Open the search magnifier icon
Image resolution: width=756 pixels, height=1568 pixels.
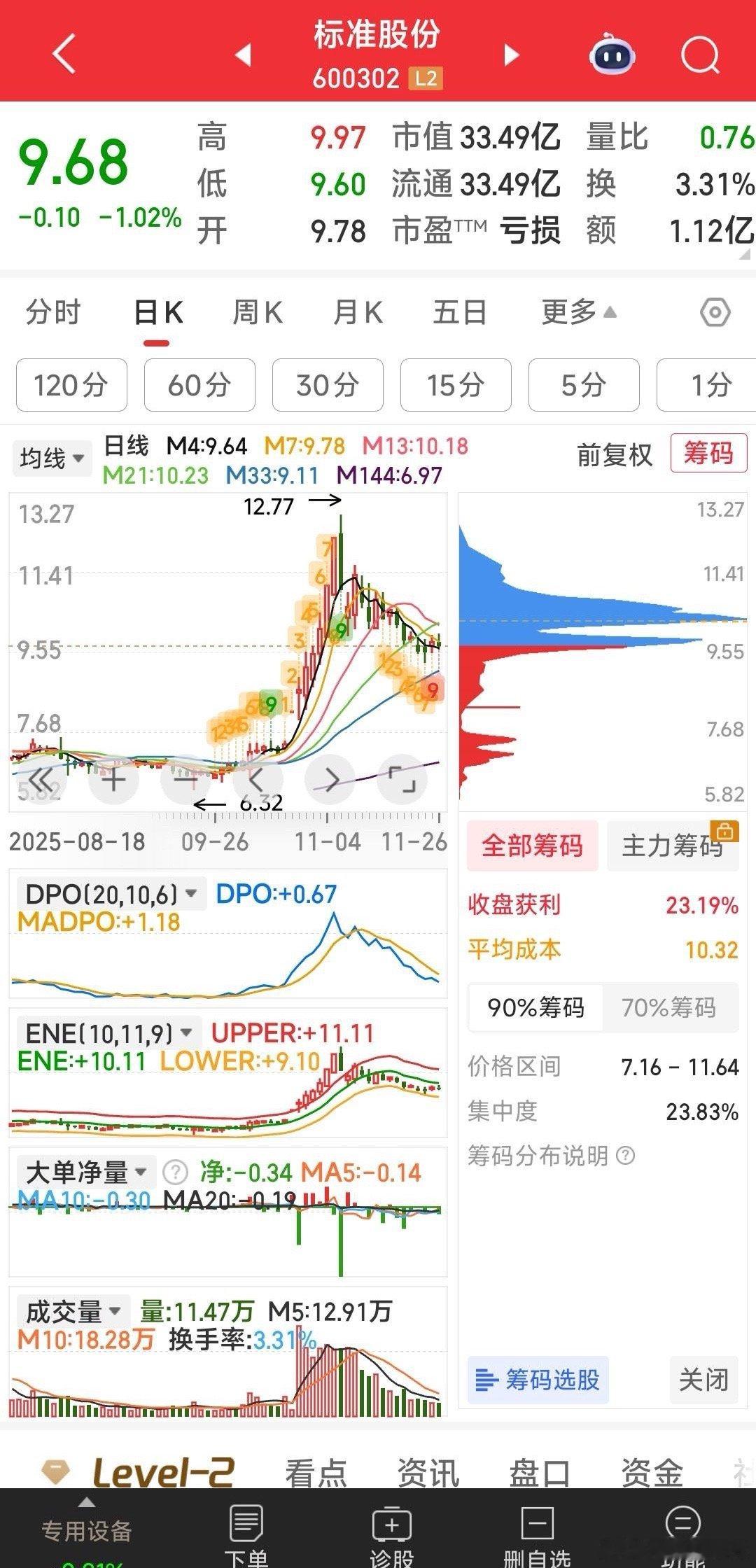[700, 55]
